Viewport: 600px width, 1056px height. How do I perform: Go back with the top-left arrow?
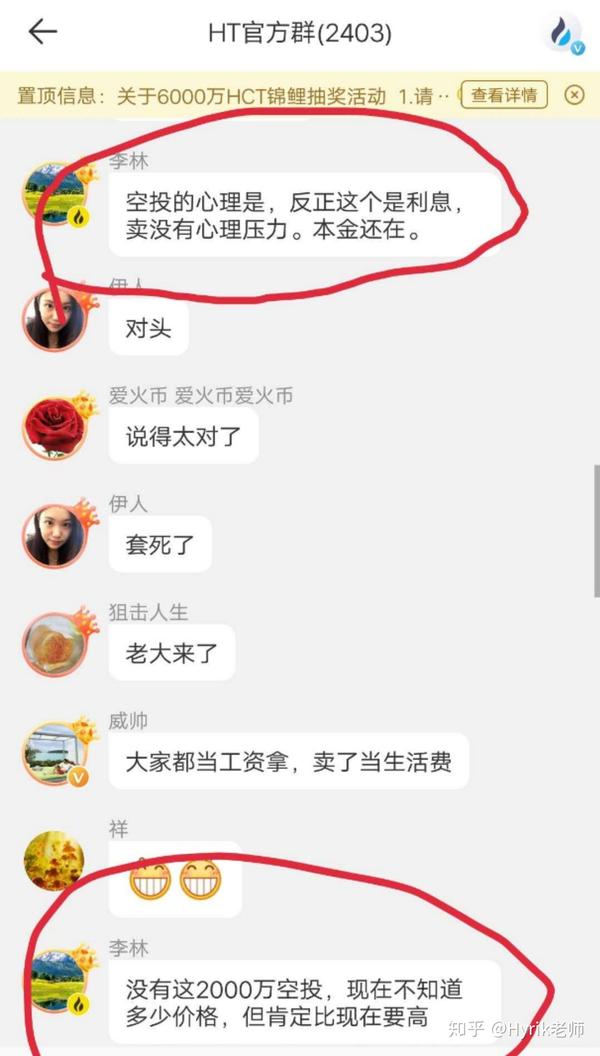(x=42, y=32)
